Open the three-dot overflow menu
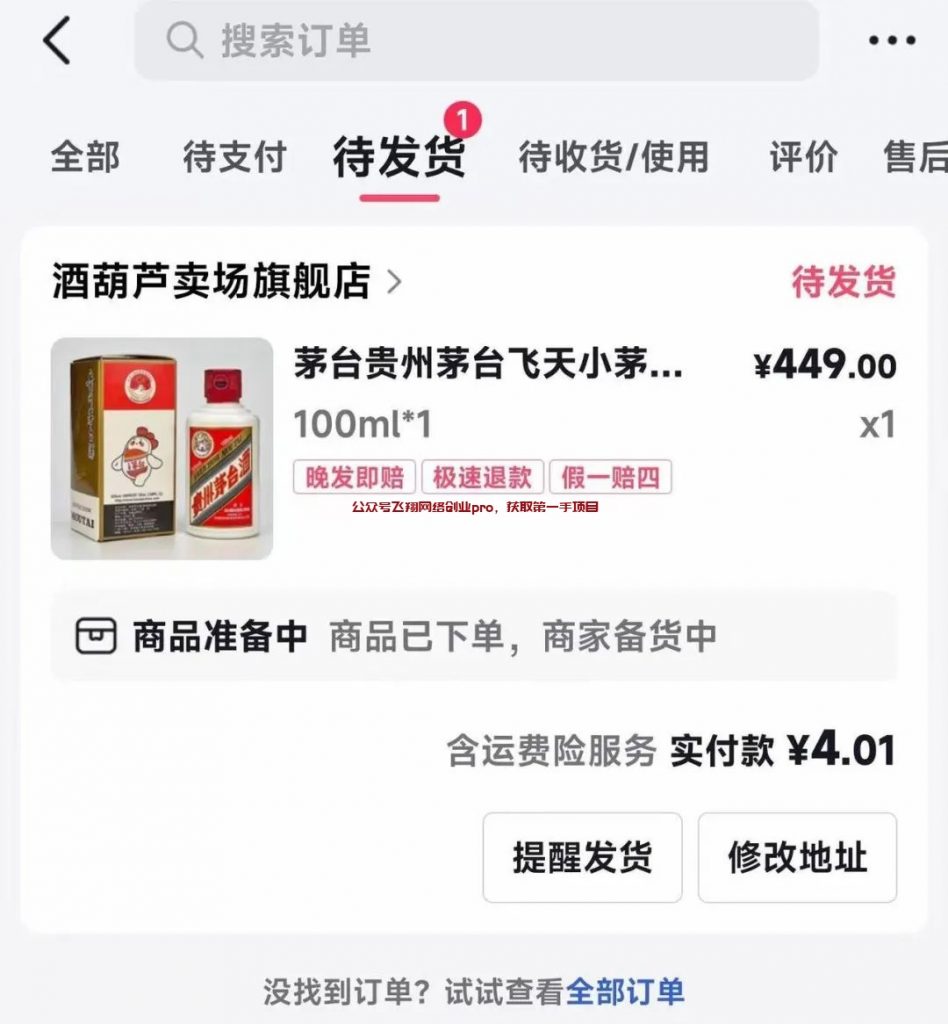This screenshot has height=1024, width=948. [892, 41]
